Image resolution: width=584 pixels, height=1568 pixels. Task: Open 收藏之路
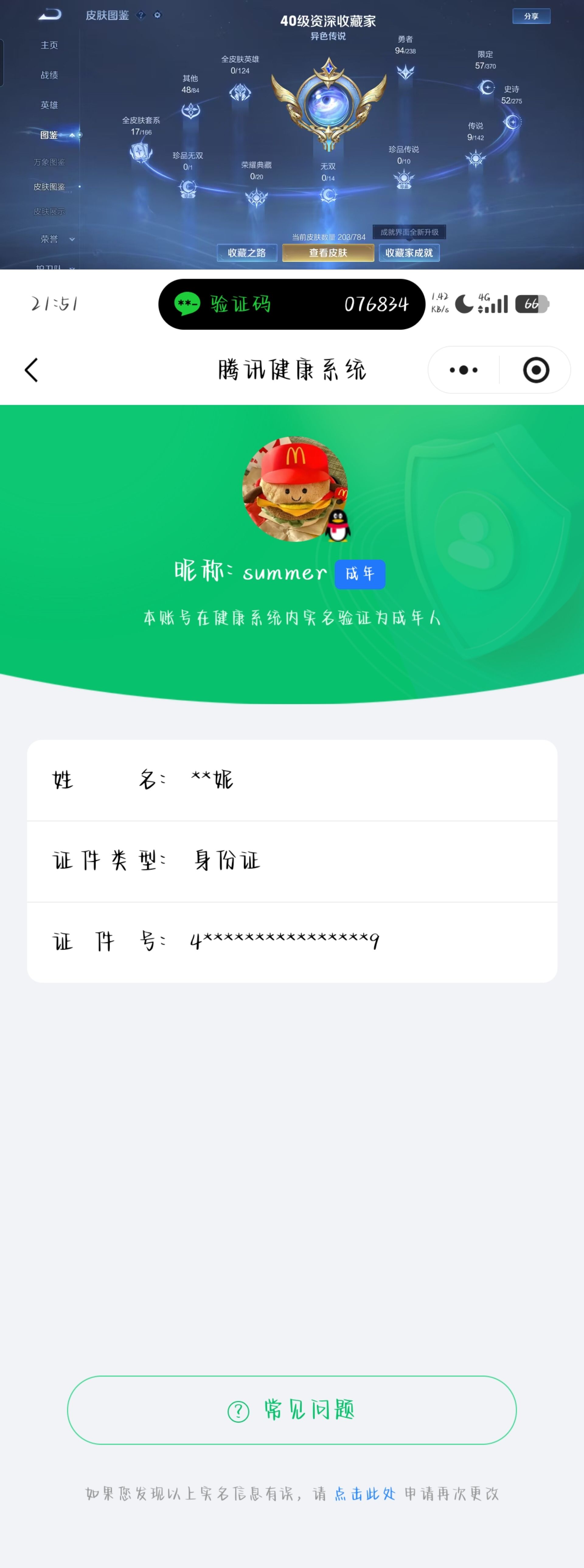247,253
